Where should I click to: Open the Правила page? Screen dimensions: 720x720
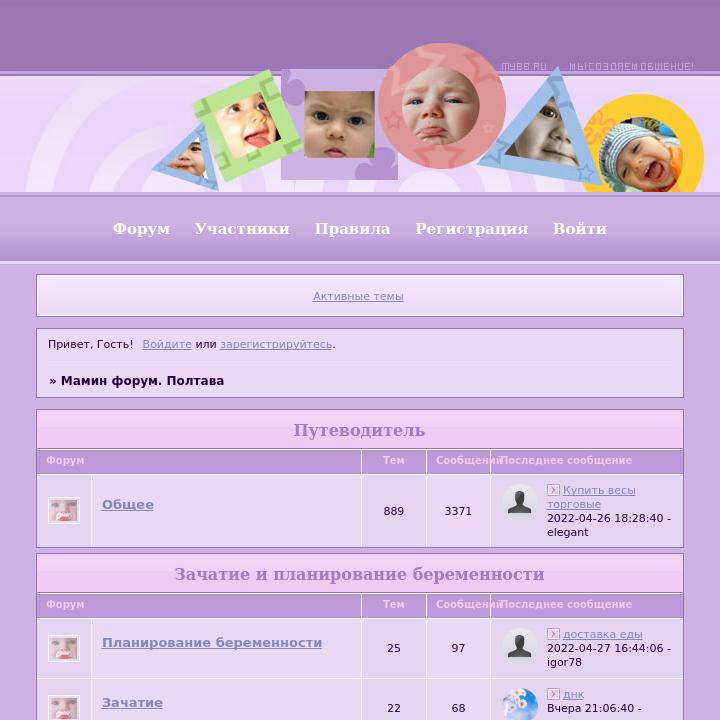(352, 229)
